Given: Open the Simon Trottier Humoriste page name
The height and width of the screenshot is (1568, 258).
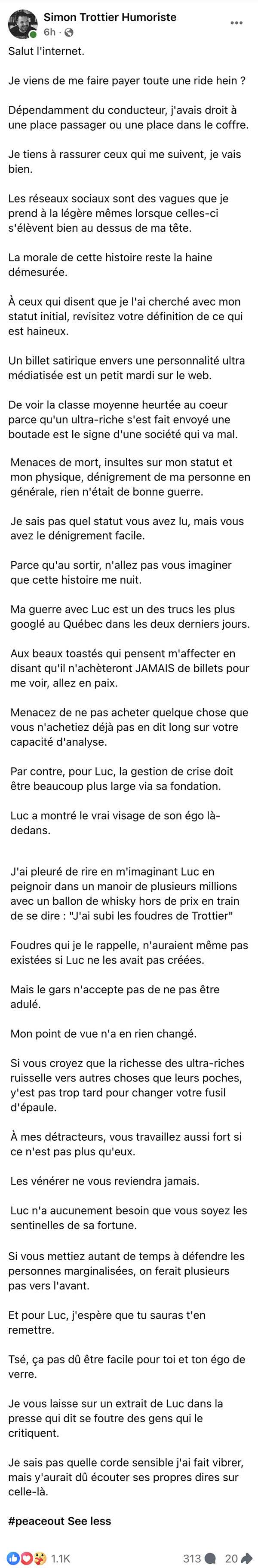Looking at the screenshot, I should tap(110, 17).
